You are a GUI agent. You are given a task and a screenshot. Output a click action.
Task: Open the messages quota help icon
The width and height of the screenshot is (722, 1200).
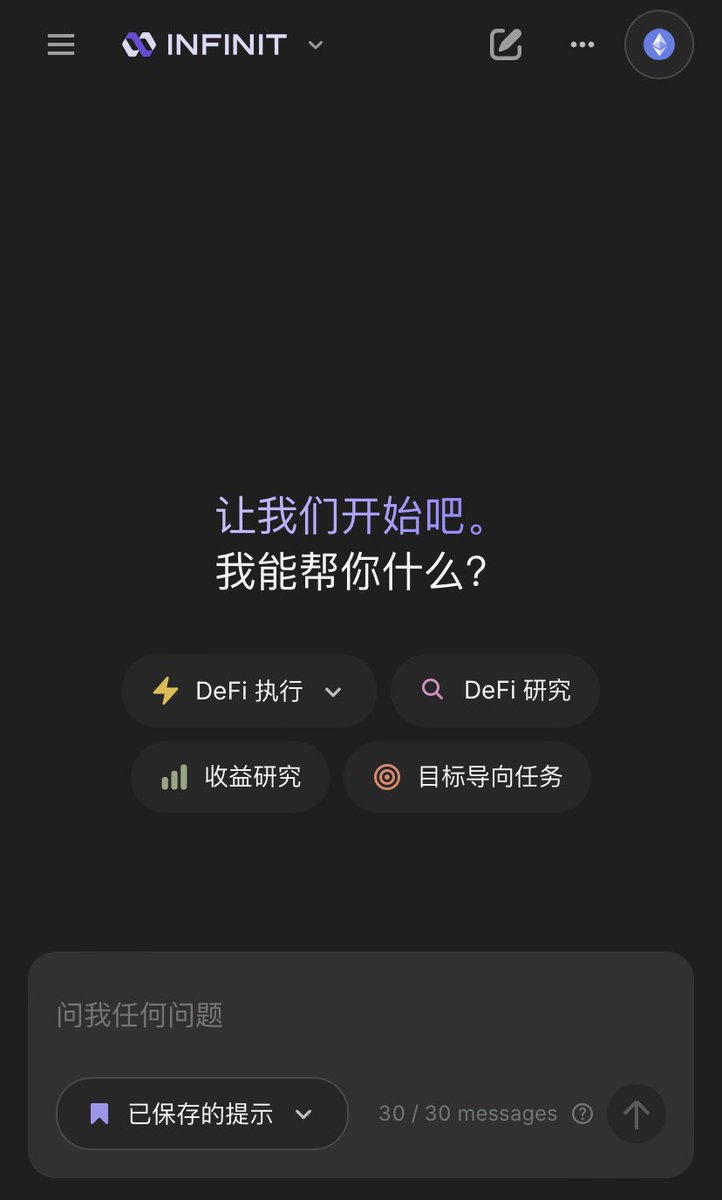tap(582, 1114)
